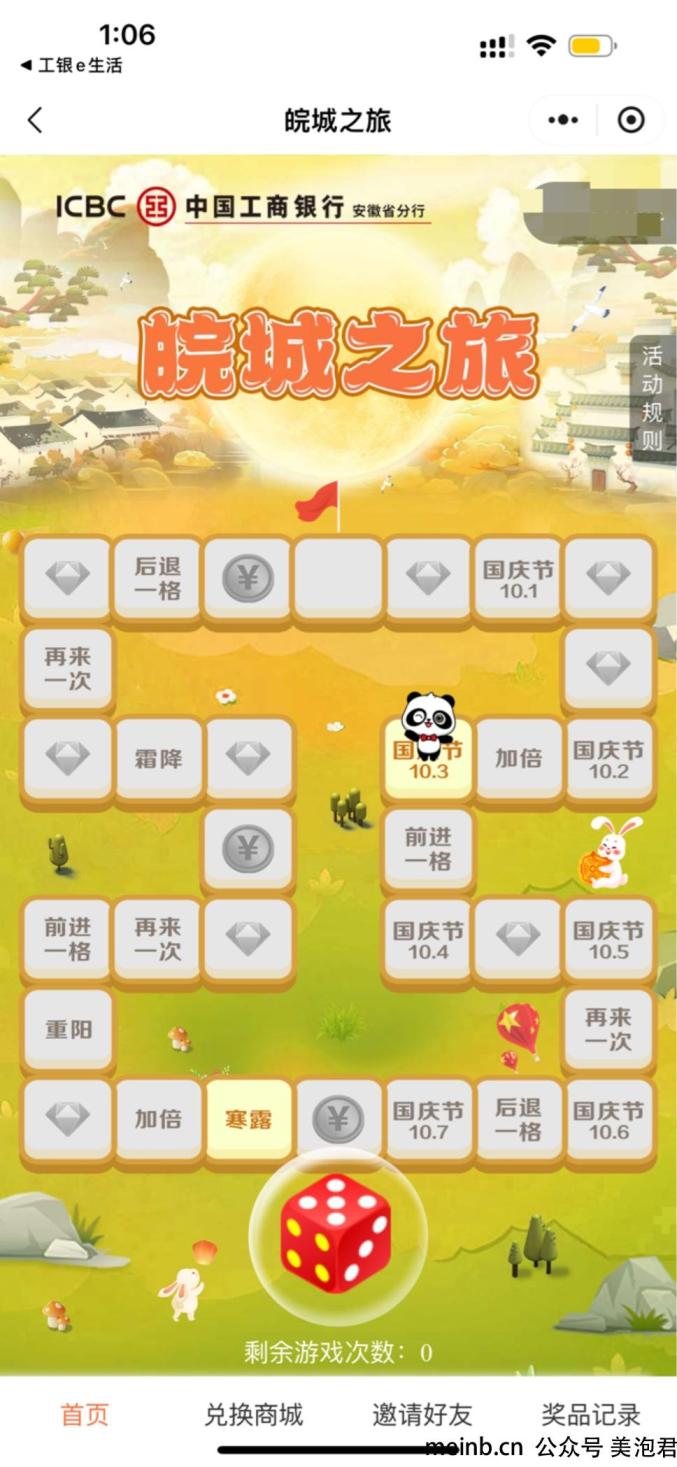The image size is (677, 1467).
Task: Open the 活动规则 side tab
Action: pos(652,397)
